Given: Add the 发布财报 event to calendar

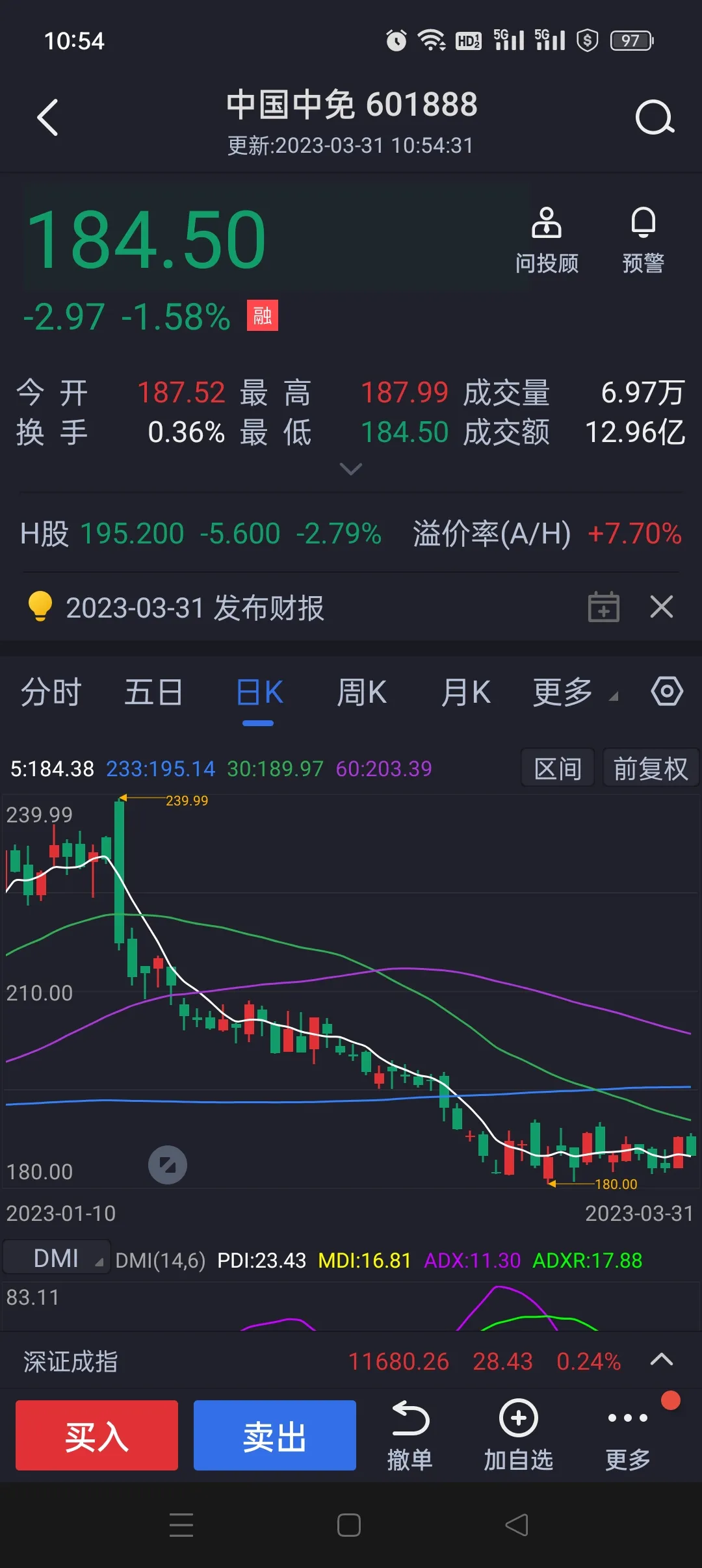Looking at the screenshot, I should tap(603, 607).
